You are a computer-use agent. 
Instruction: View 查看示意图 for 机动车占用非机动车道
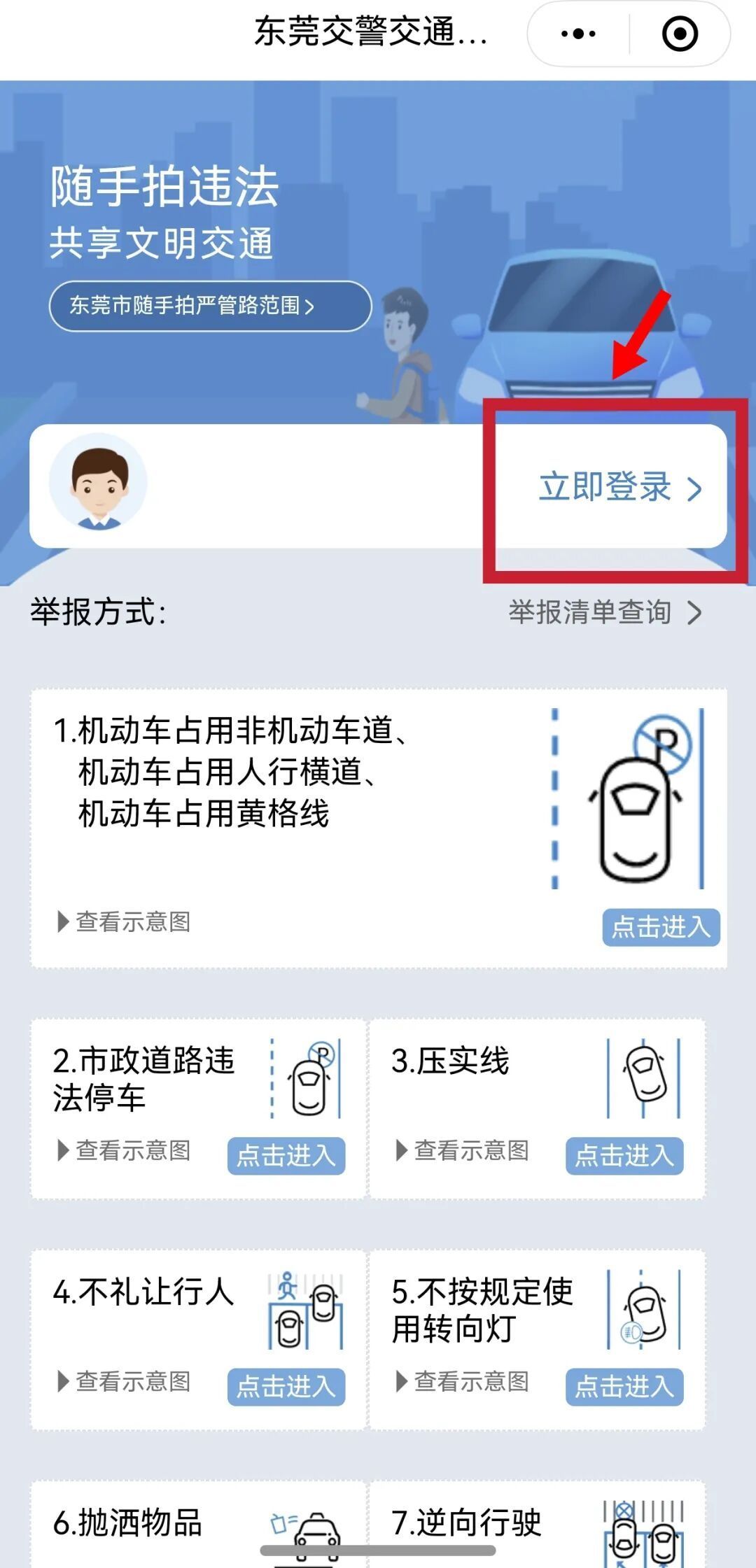point(125,921)
